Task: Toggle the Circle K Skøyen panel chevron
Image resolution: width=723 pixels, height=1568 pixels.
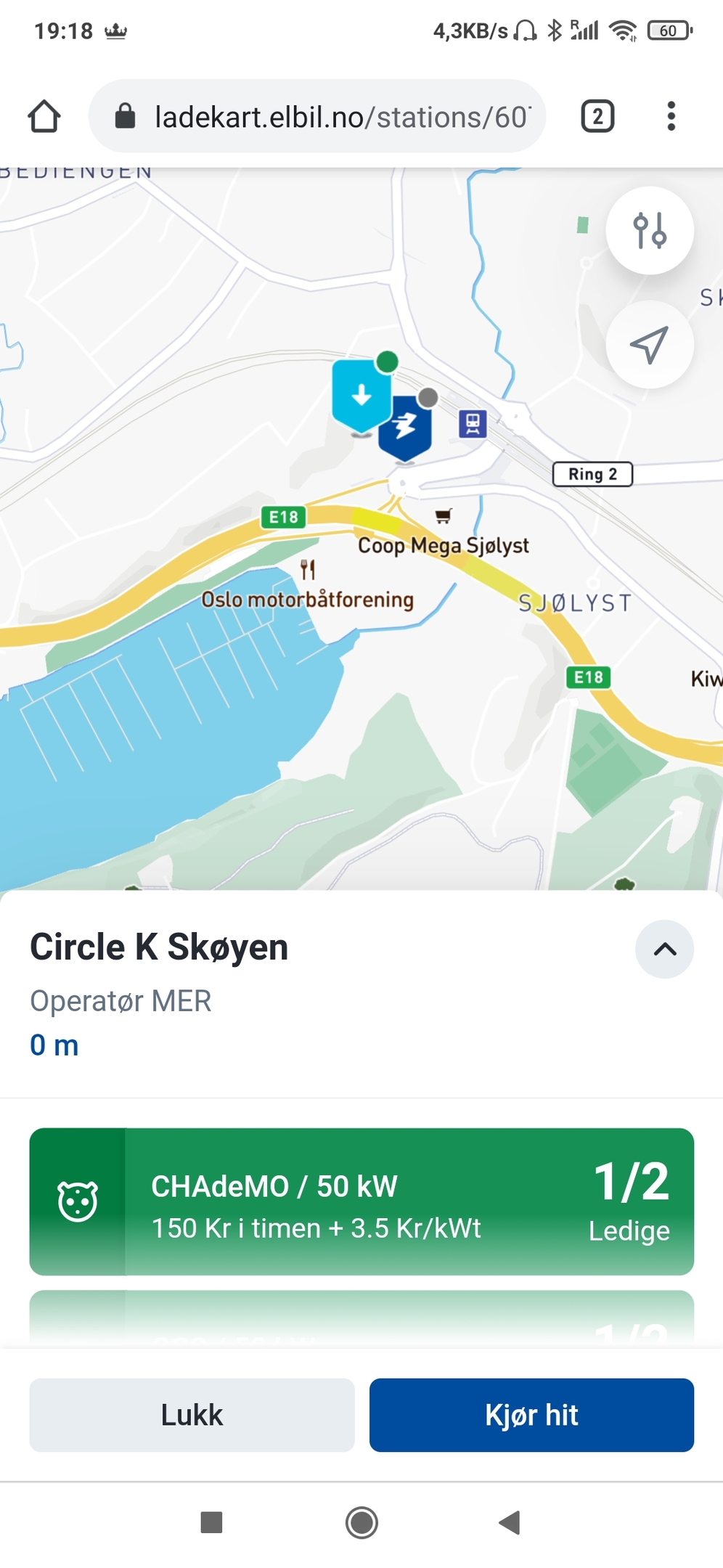Action: point(665,950)
